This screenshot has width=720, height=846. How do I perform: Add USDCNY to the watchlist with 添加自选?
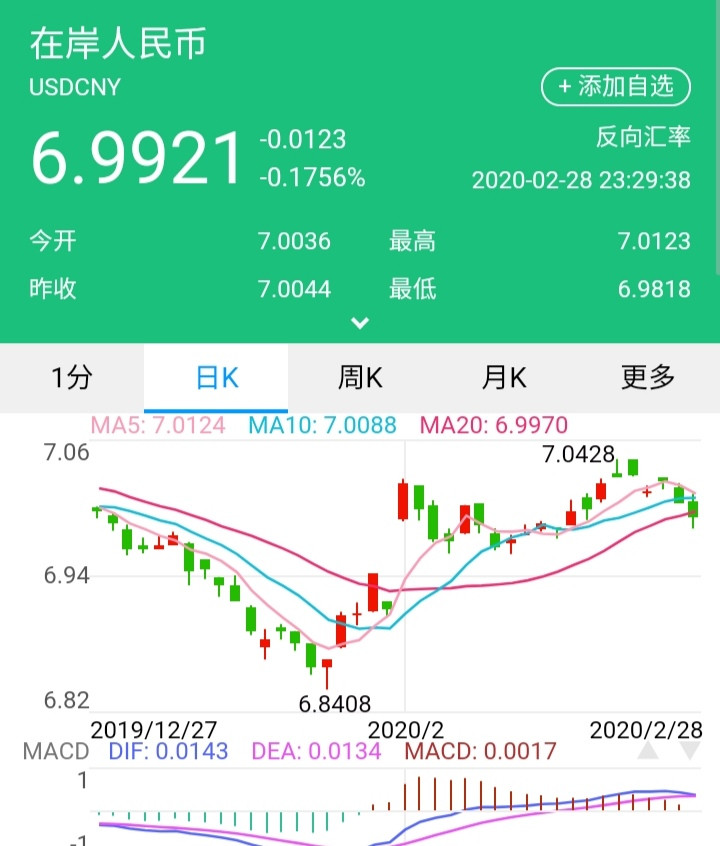[616, 87]
